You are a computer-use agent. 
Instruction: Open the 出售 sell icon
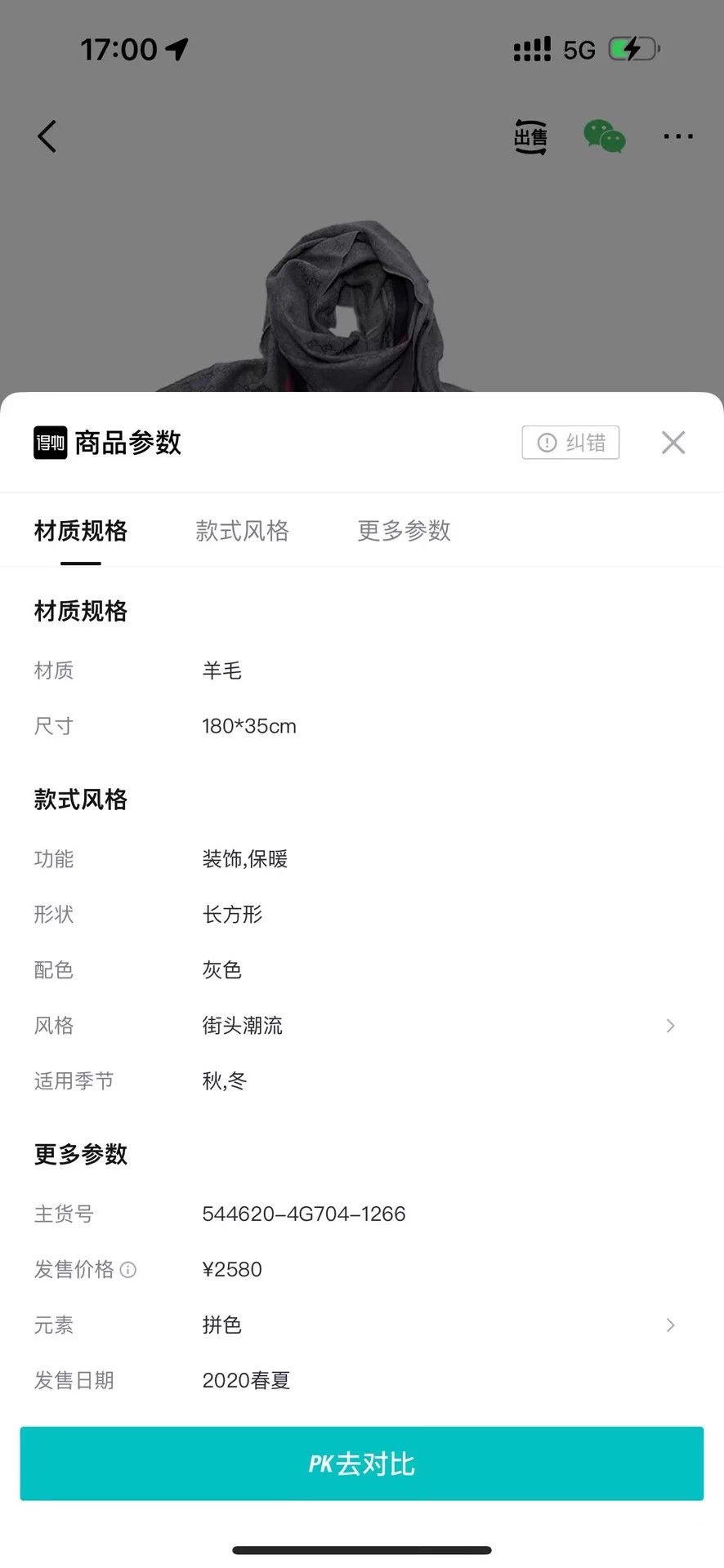coord(530,136)
